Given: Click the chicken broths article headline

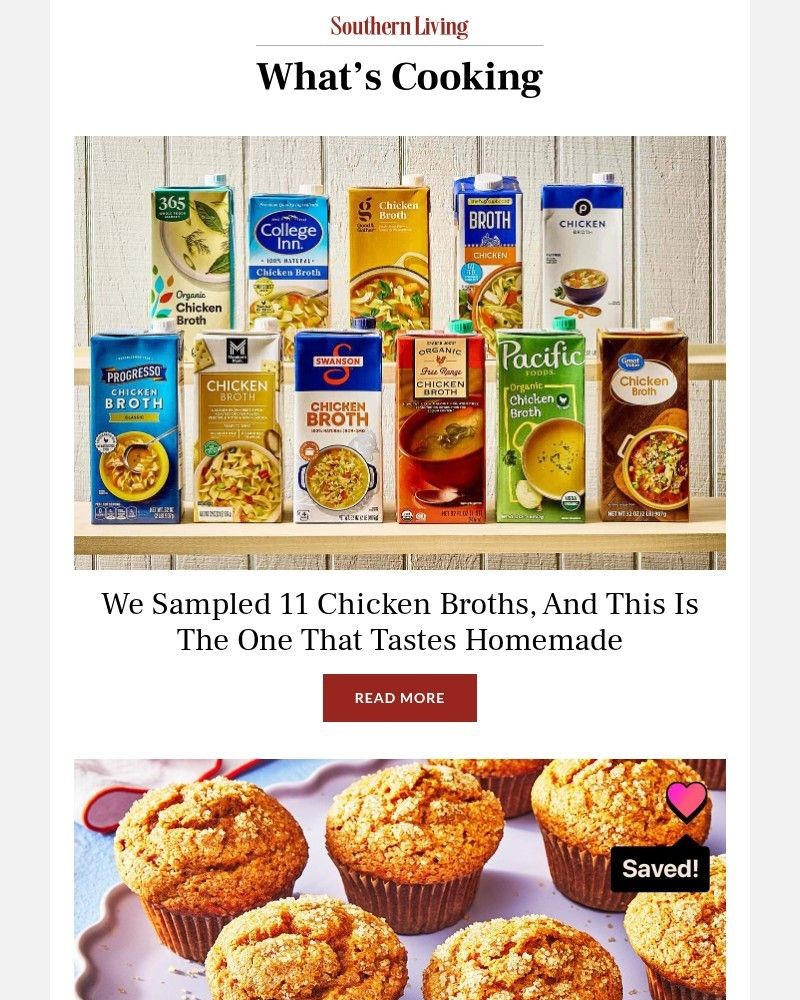Looking at the screenshot, I should coord(400,621).
